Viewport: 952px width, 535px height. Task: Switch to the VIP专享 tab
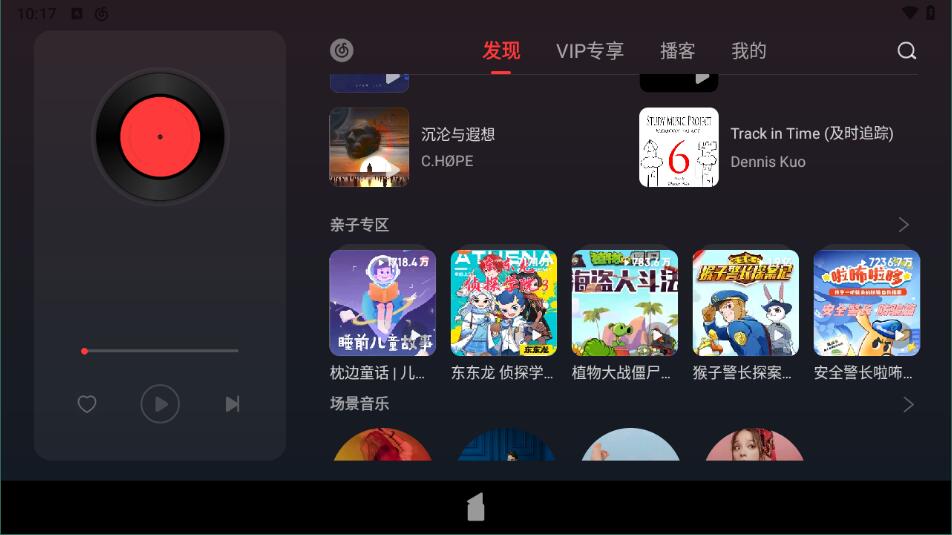[x=590, y=51]
